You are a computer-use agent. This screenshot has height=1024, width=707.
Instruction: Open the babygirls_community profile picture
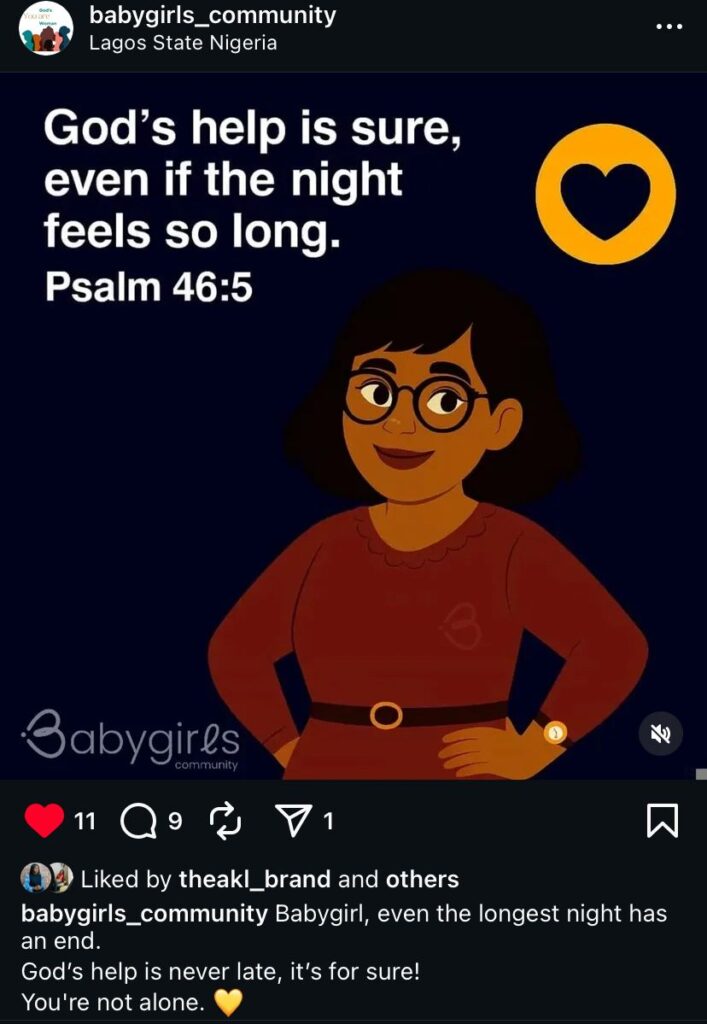[46, 28]
